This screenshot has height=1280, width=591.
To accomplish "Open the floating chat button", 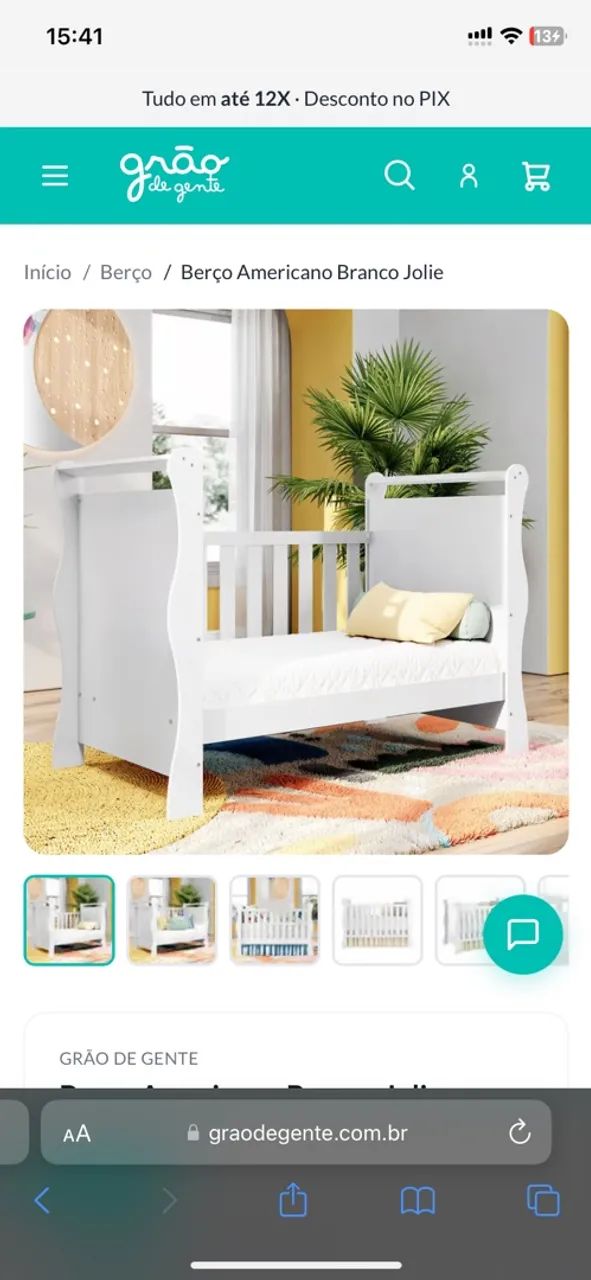I will click(523, 934).
